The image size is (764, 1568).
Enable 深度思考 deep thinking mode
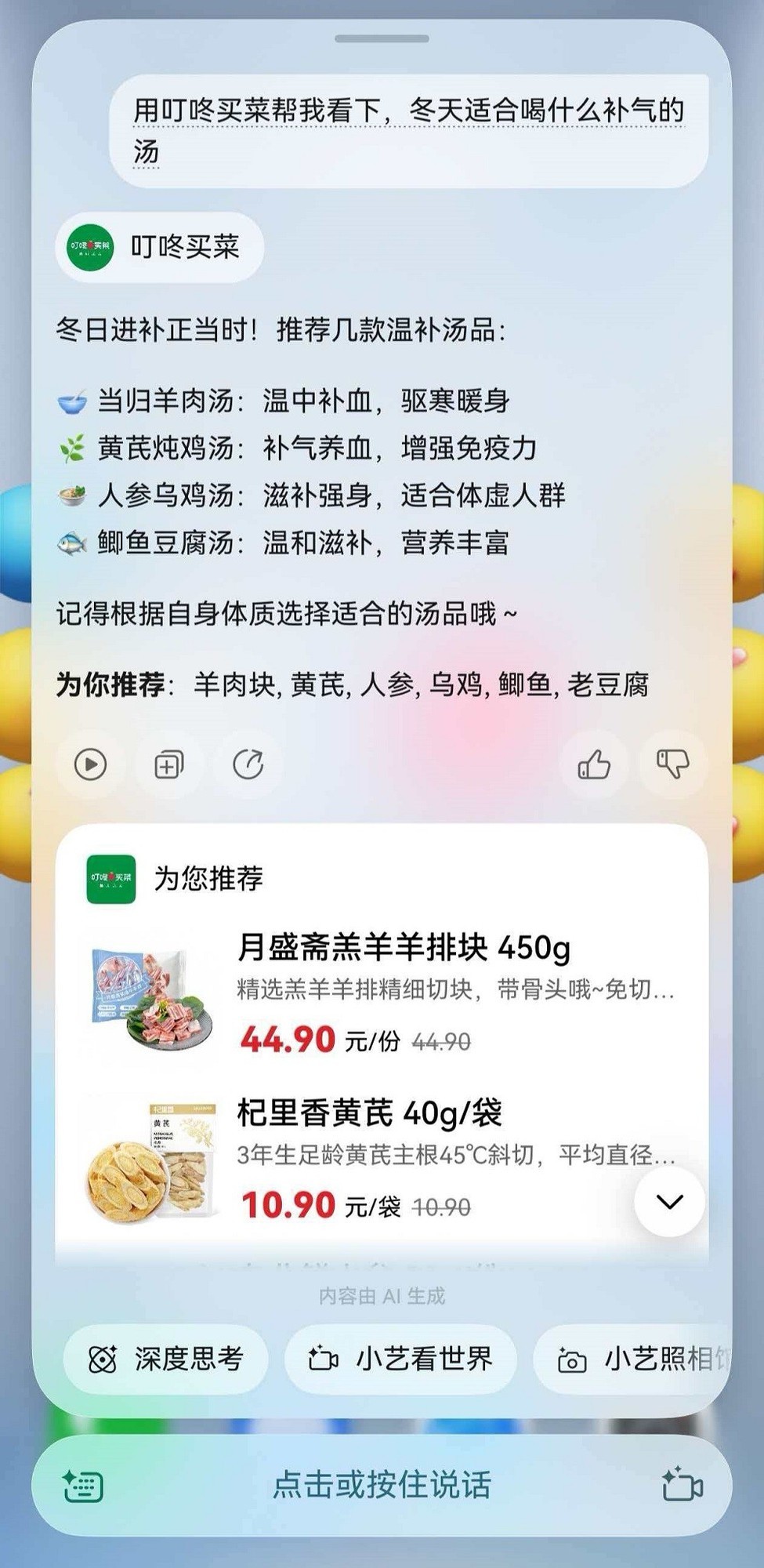167,1360
